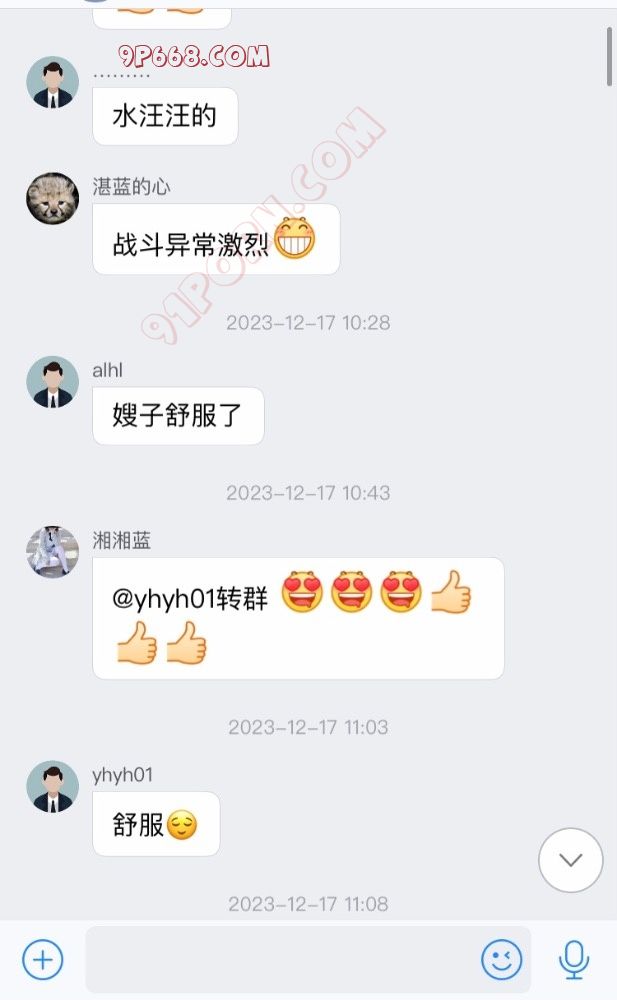The image size is (617, 1000).
Task: Open 湛蓝的心's profile avatar
Action: (x=52, y=198)
